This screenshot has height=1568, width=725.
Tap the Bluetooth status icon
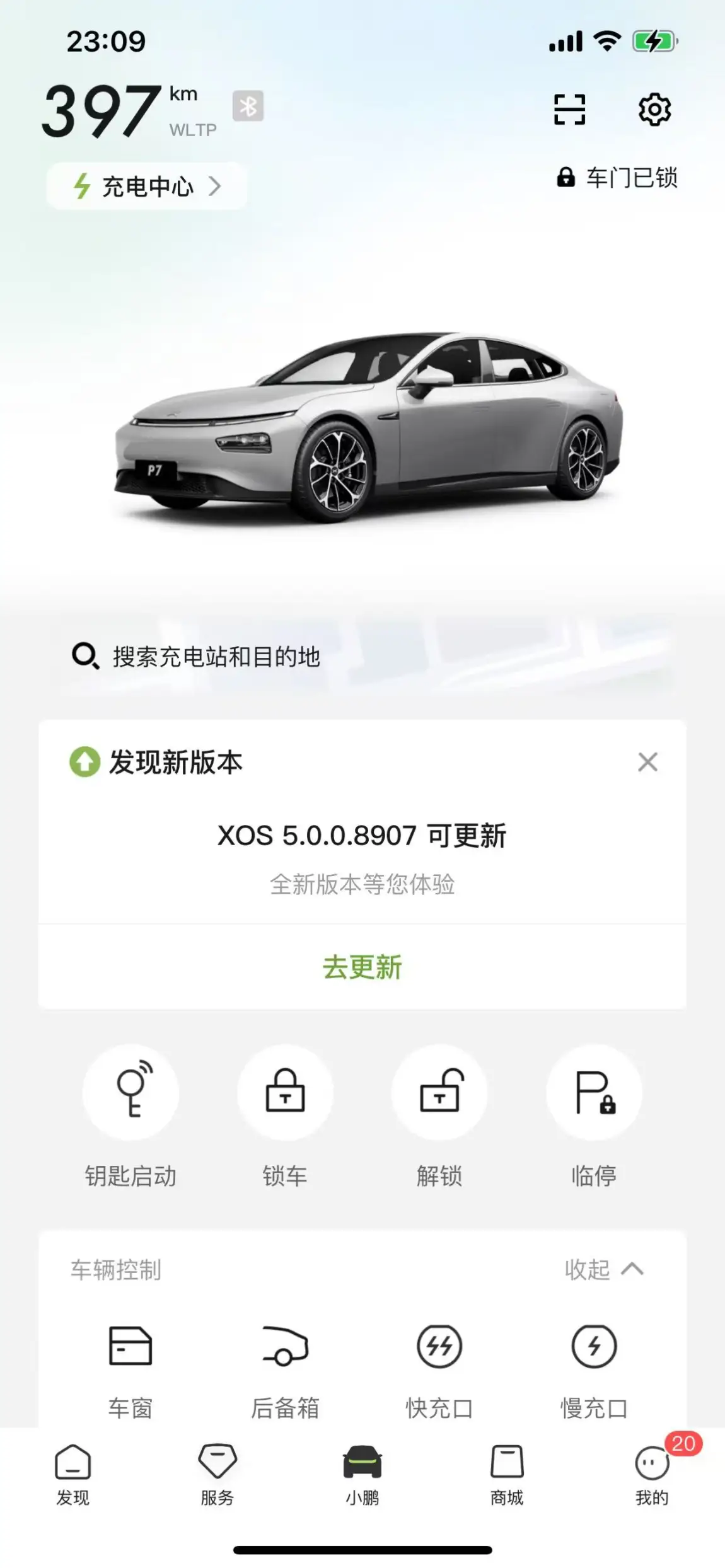248,106
